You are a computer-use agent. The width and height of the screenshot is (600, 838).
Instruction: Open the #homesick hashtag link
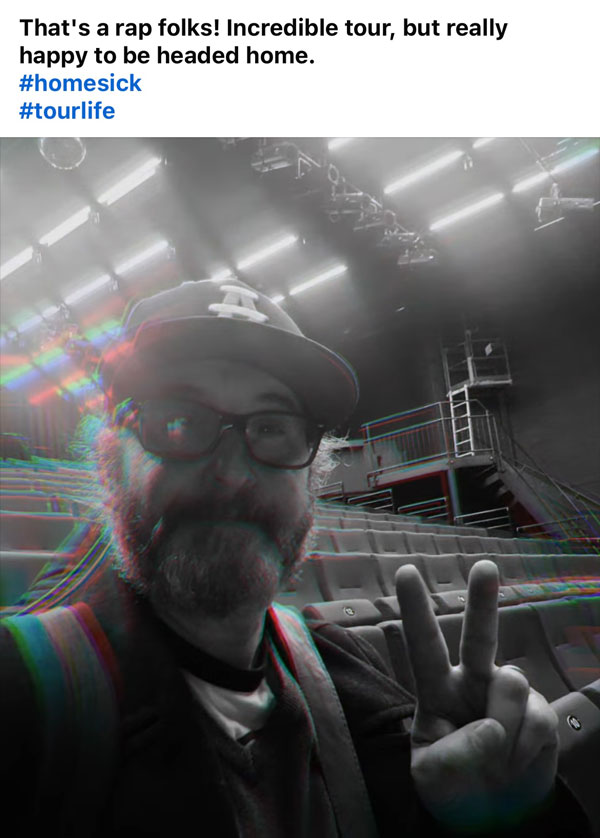coord(80,84)
